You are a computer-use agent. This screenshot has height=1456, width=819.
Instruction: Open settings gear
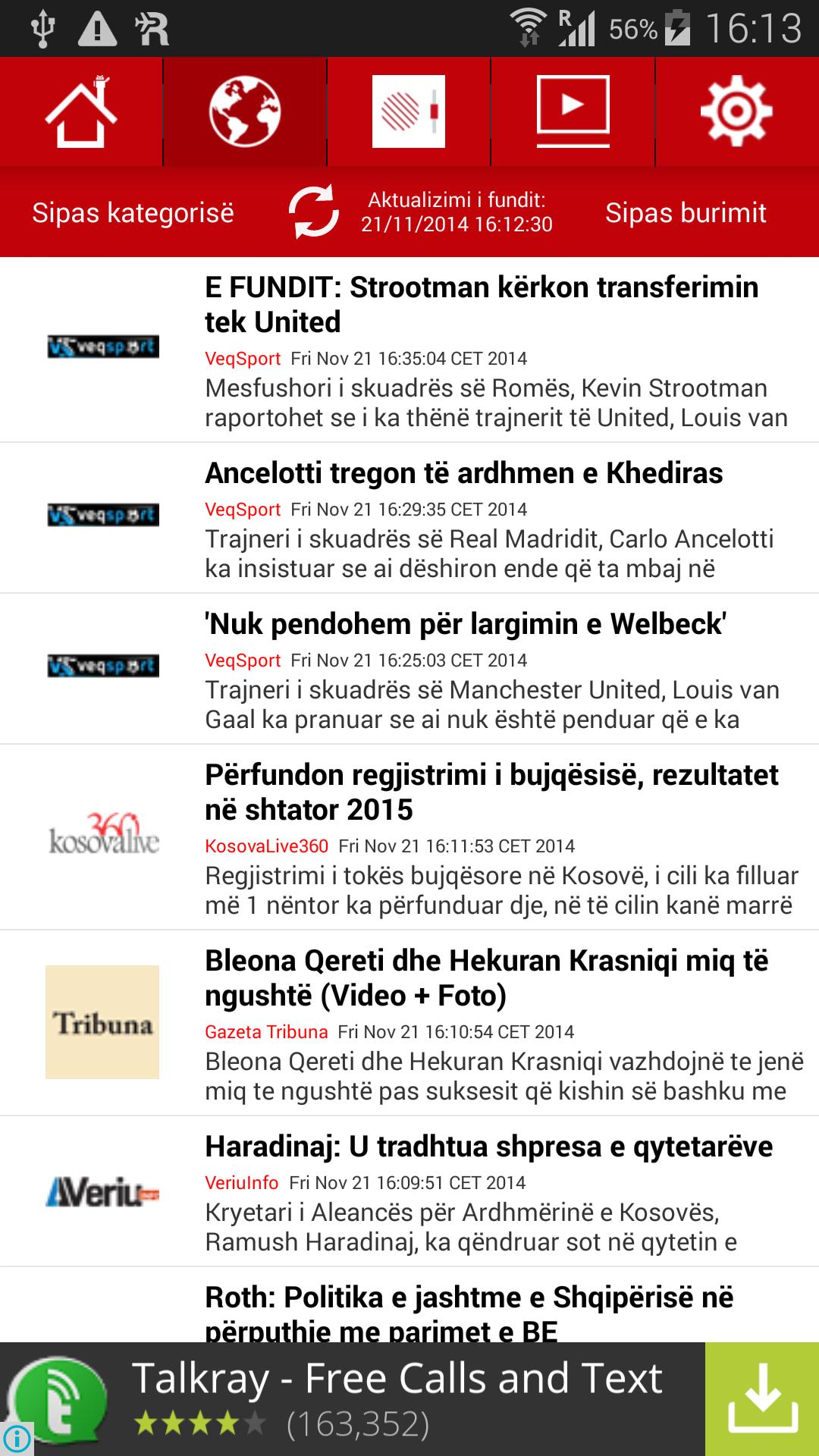[736, 111]
